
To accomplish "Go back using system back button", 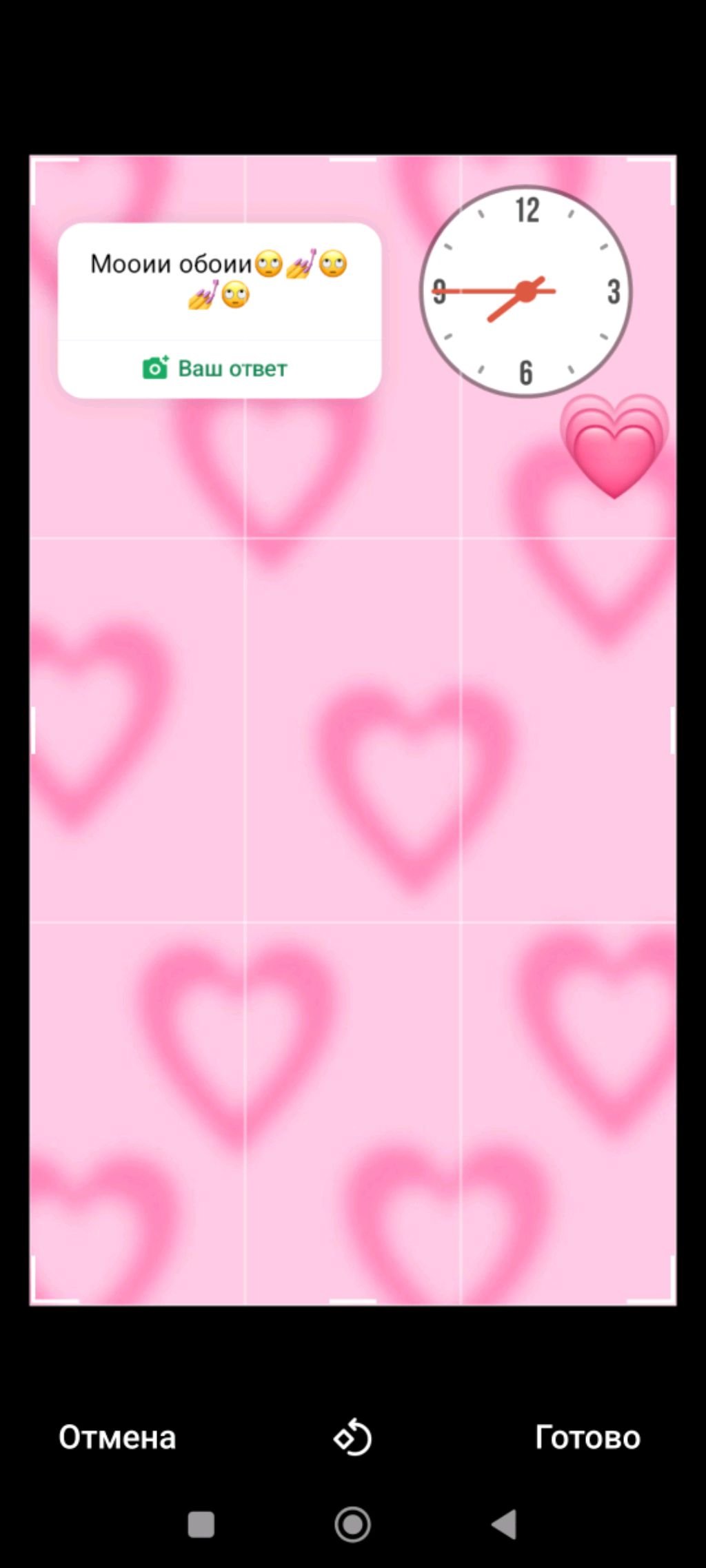I will [x=504, y=1524].
